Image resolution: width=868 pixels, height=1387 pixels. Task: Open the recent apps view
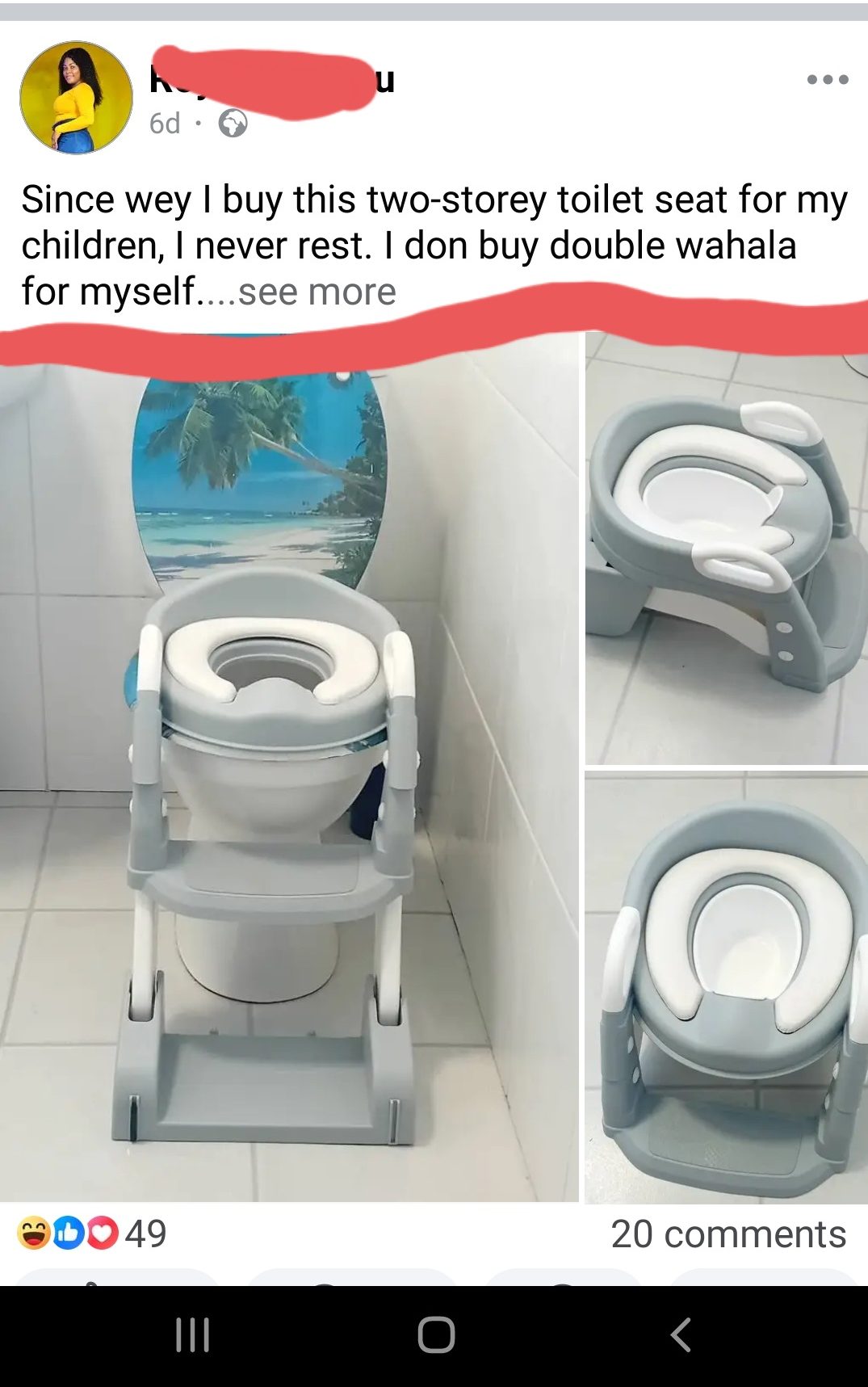192,1334
